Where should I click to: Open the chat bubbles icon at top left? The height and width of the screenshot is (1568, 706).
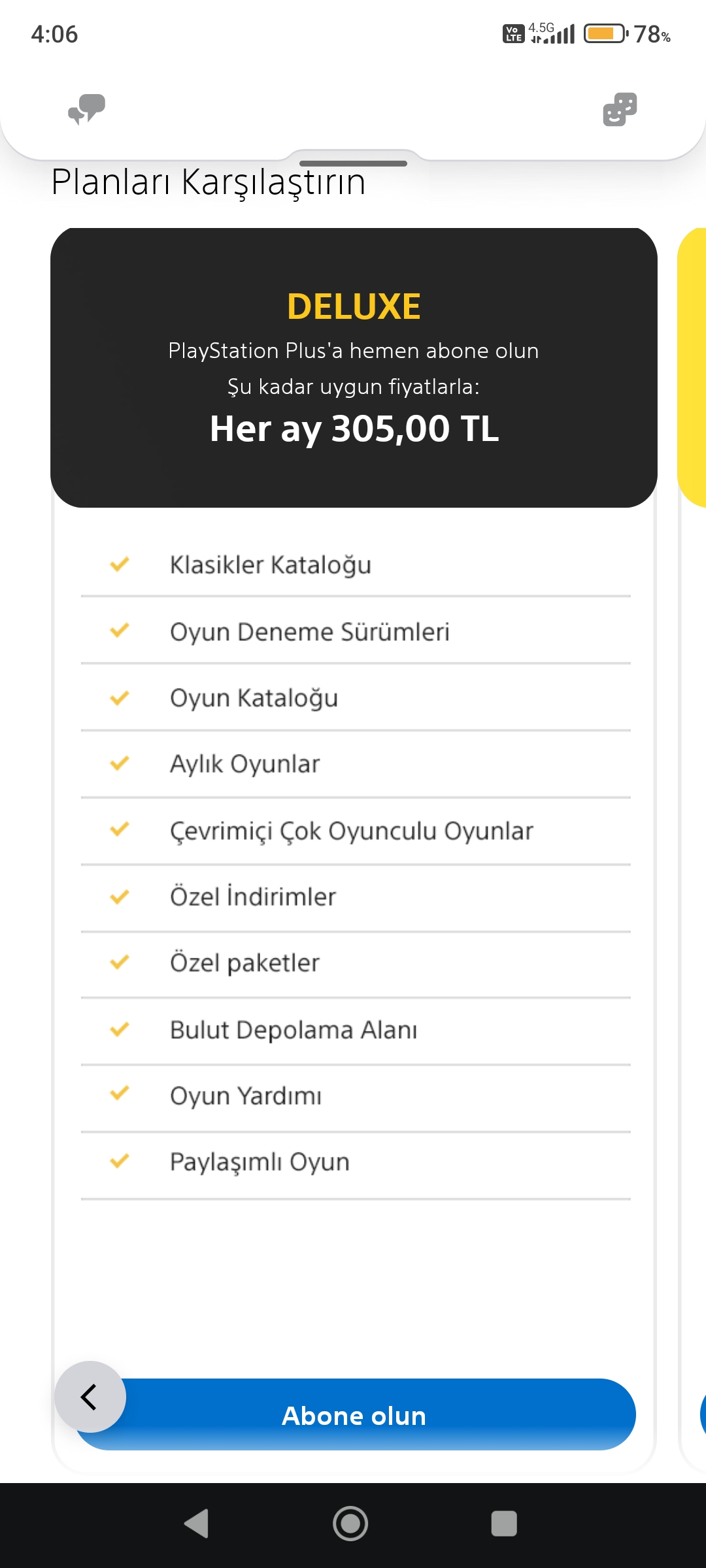[x=87, y=109]
